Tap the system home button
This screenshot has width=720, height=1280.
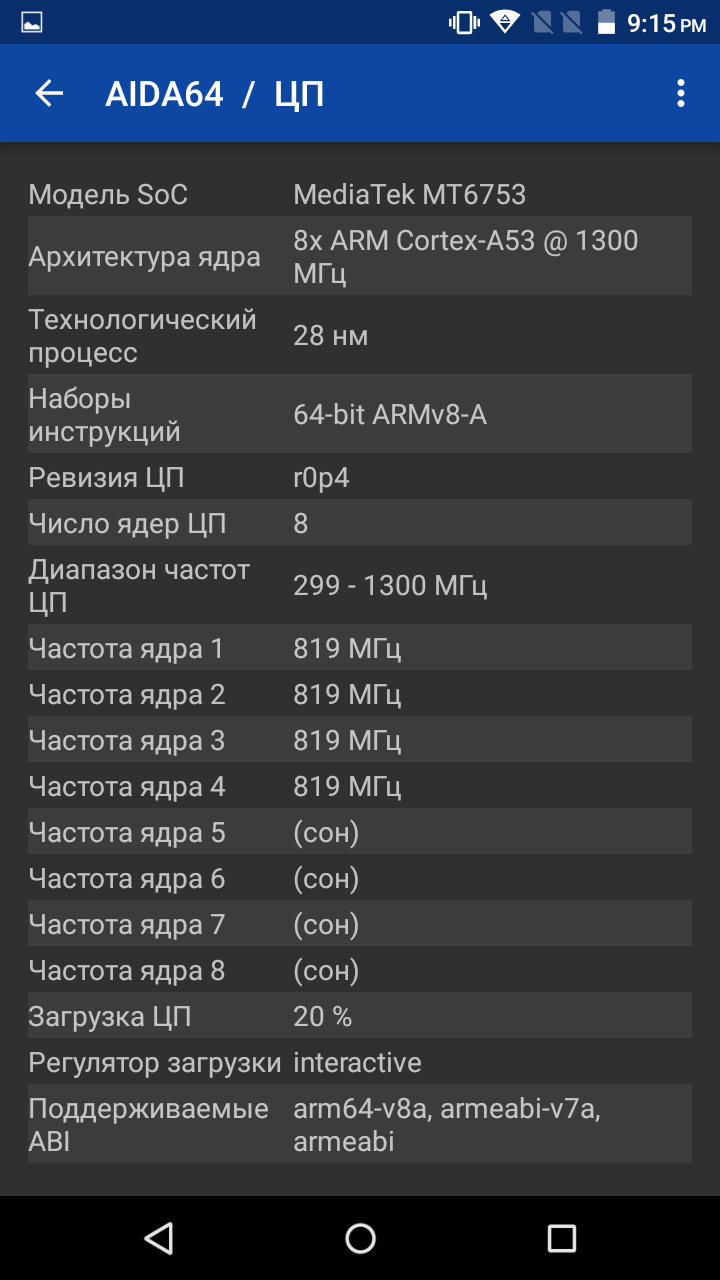click(360, 1238)
